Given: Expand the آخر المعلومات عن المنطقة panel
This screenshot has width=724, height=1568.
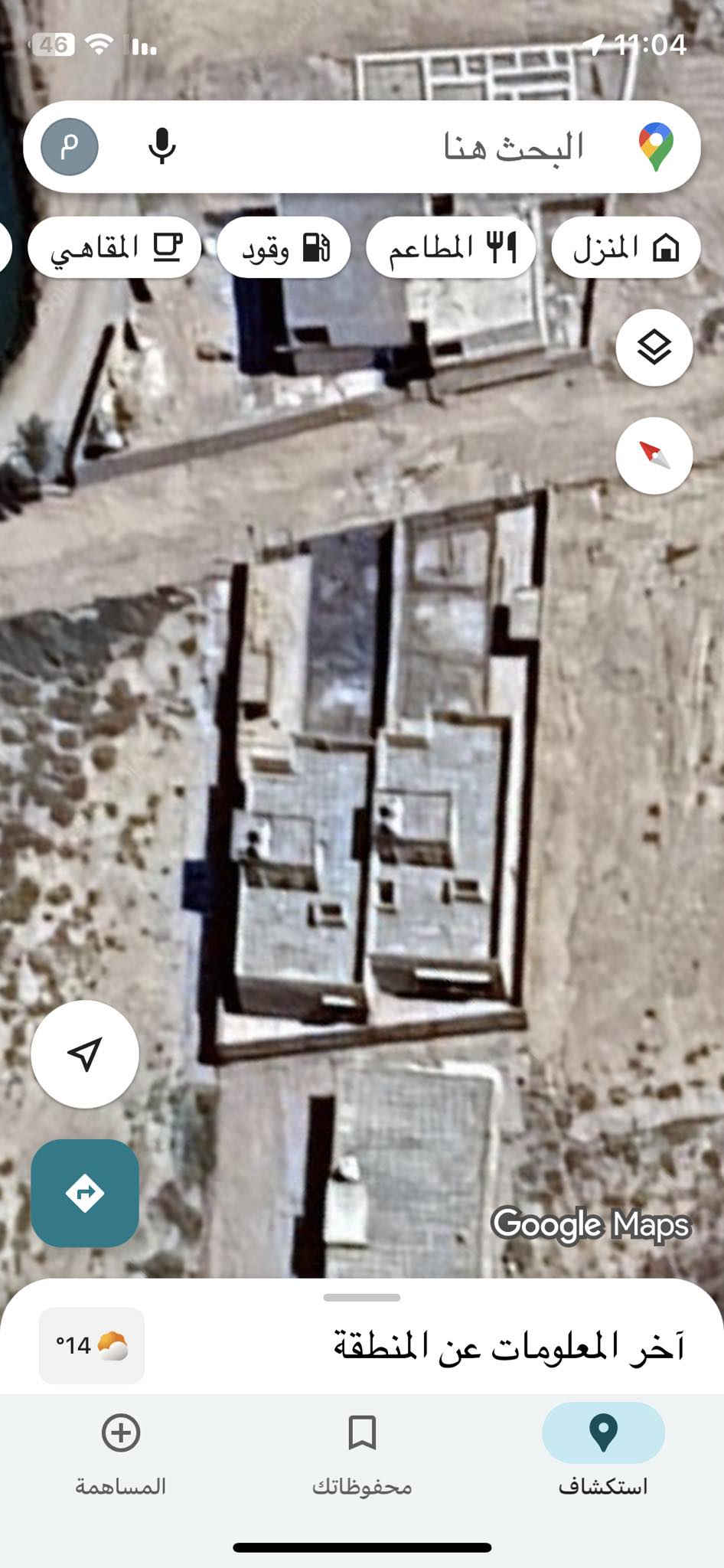Looking at the screenshot, I should (508, 1345).
